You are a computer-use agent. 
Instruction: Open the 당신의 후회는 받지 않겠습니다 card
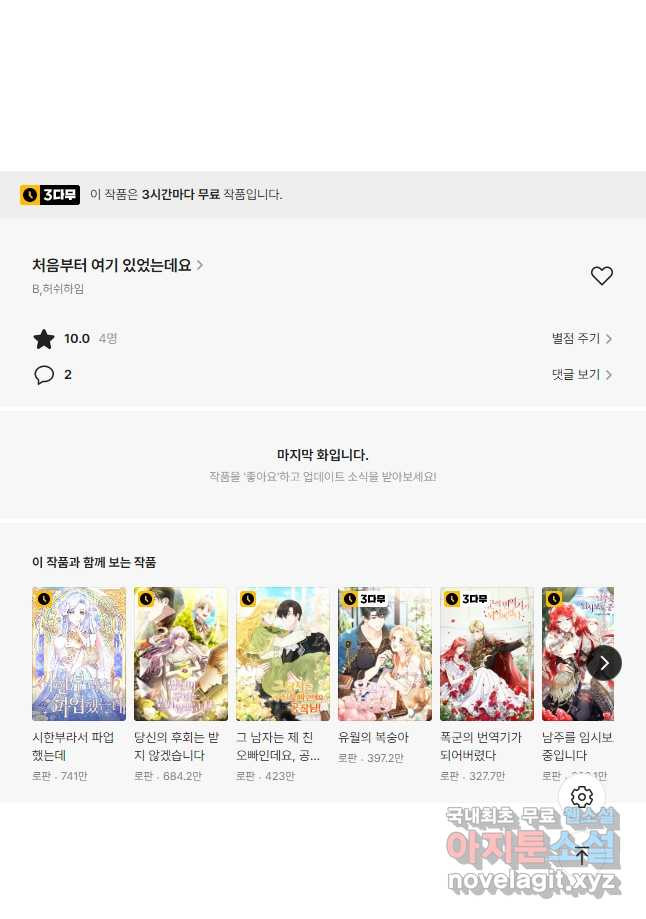click(x=181, y=654)
